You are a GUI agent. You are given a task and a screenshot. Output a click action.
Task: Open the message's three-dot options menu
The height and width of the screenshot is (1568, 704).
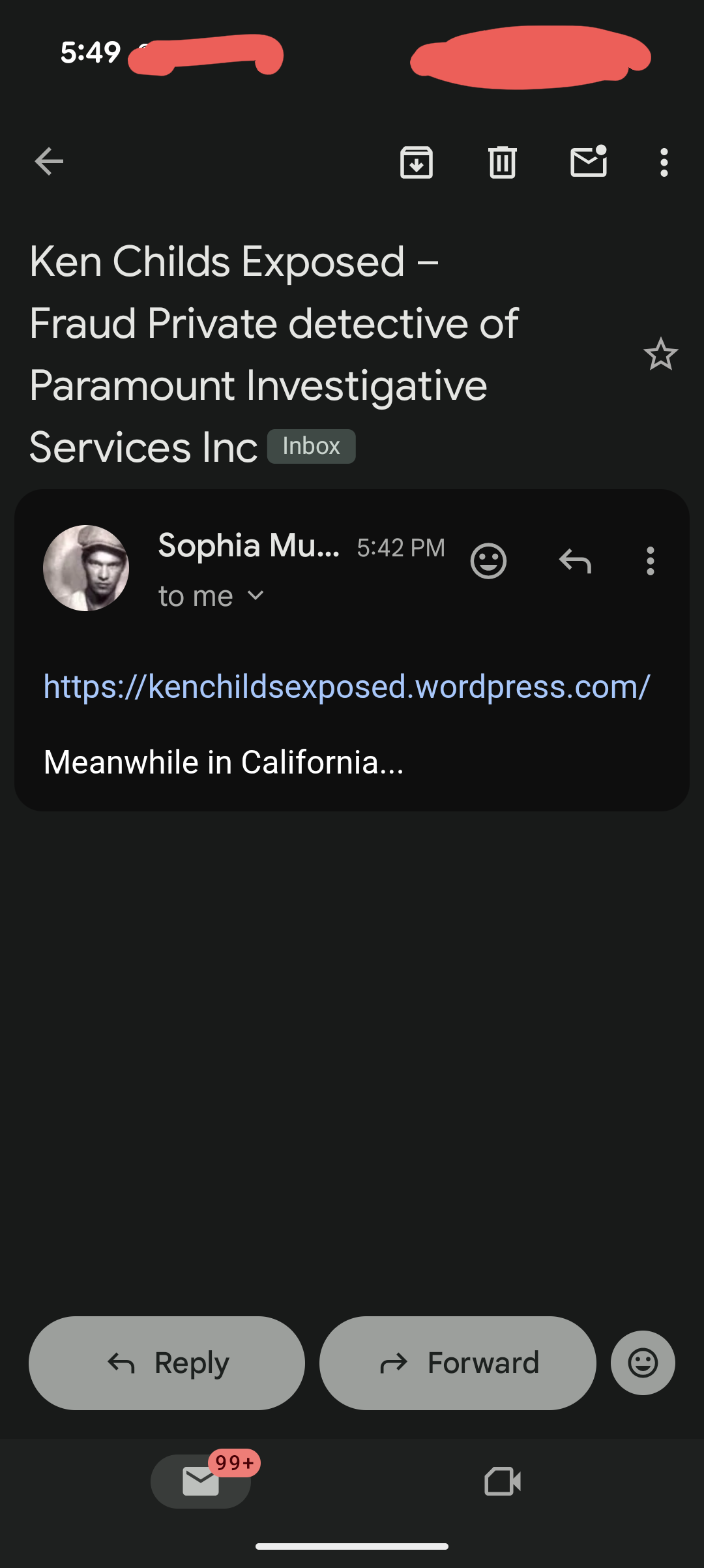pos(650,561)
